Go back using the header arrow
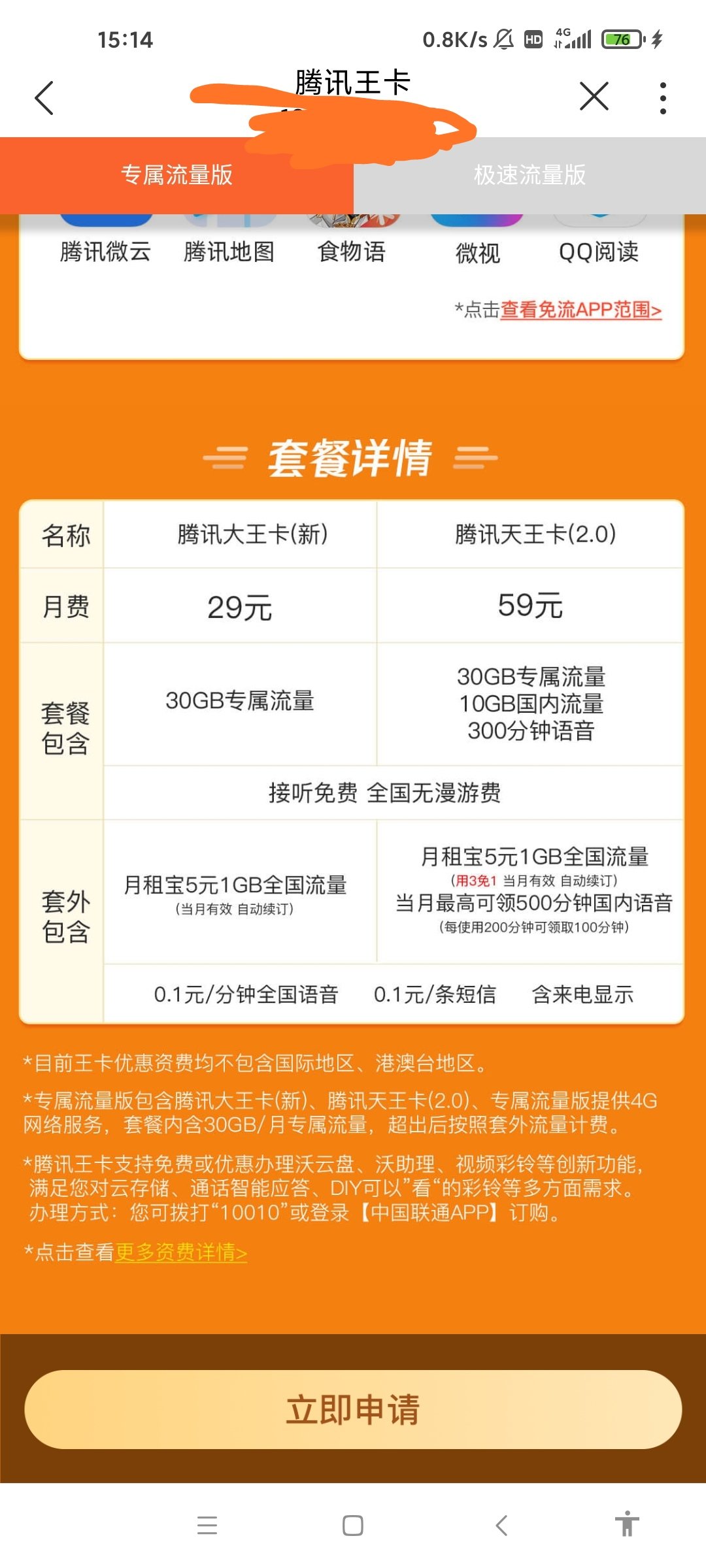The image size is (706, 1568). click(x=44, y=98)
